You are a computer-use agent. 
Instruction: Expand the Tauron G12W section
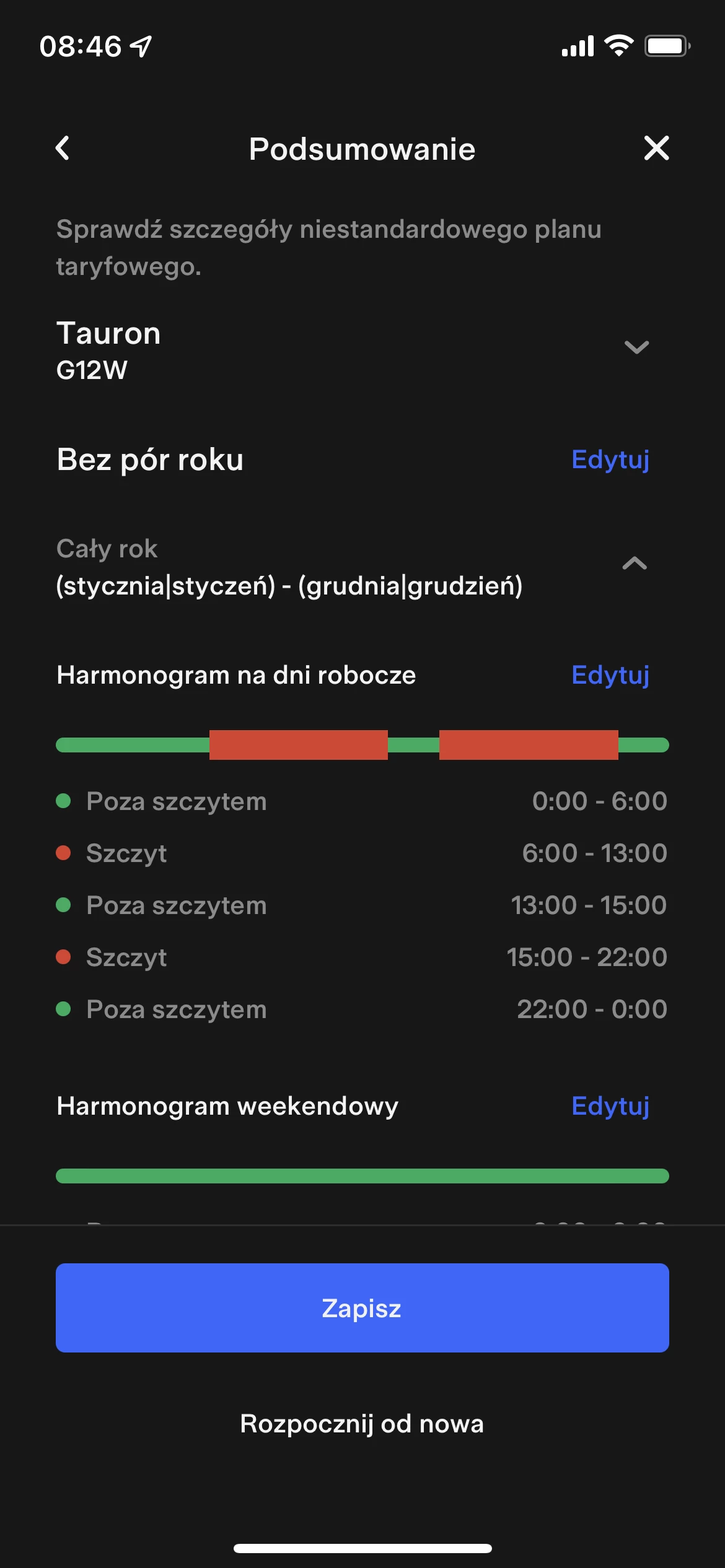[636, 347]
